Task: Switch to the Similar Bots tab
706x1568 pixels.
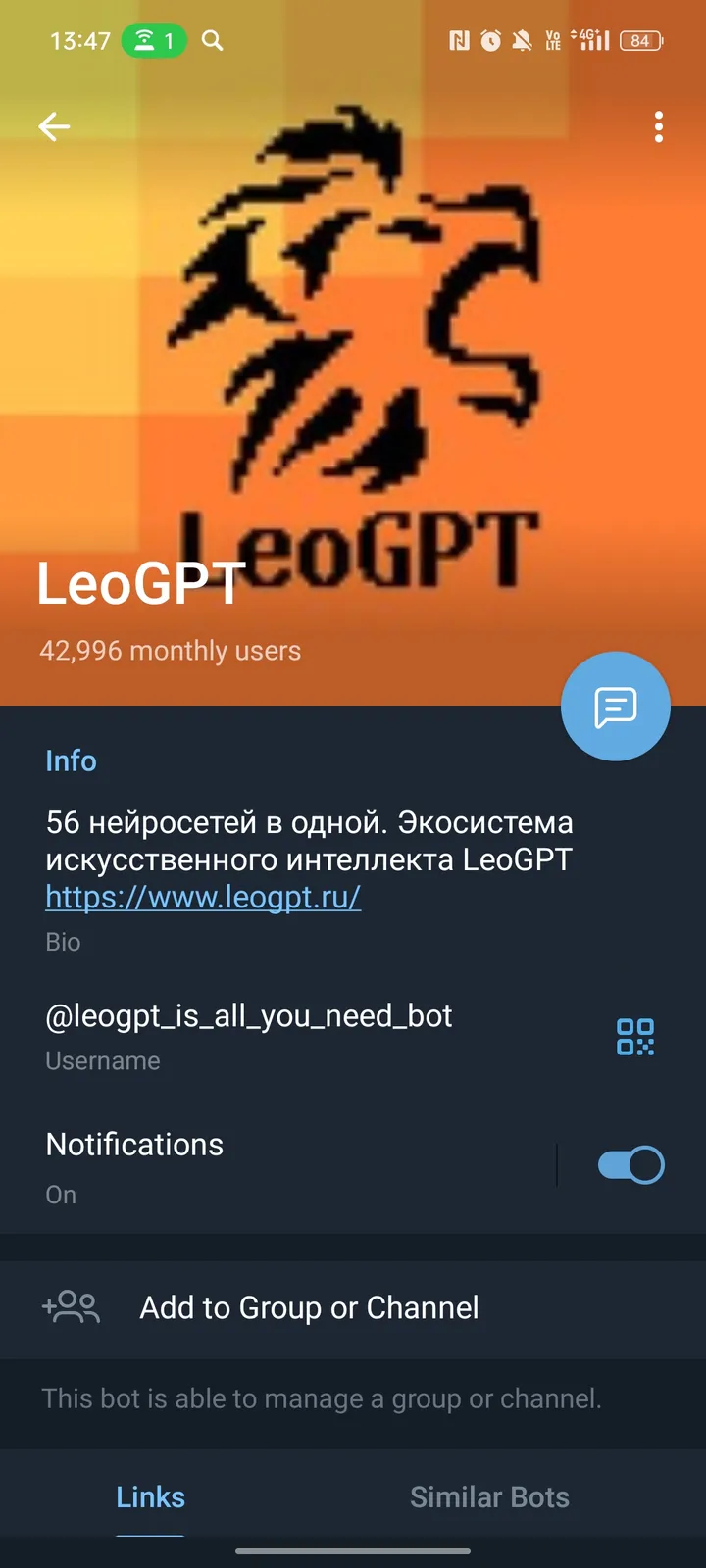Action: (488, 1497)
